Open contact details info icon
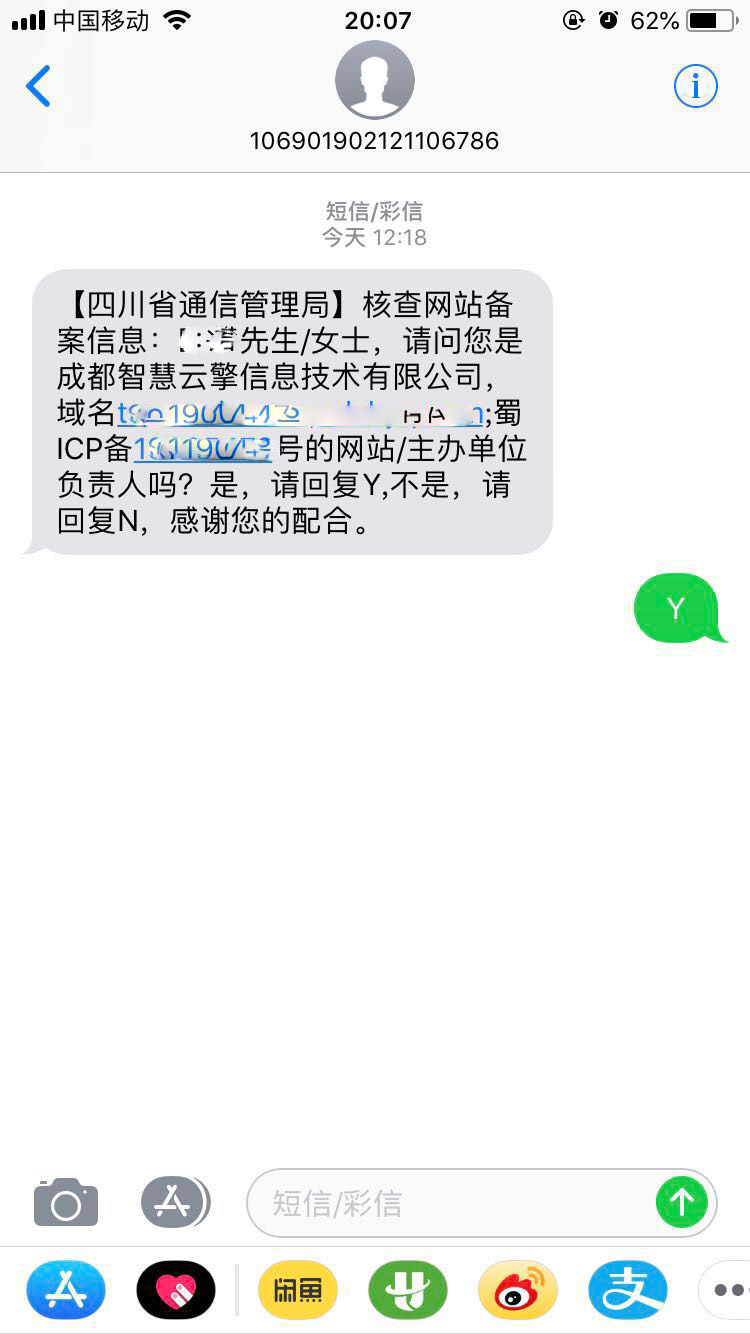 pyautogui.click(x=695, y=87)
